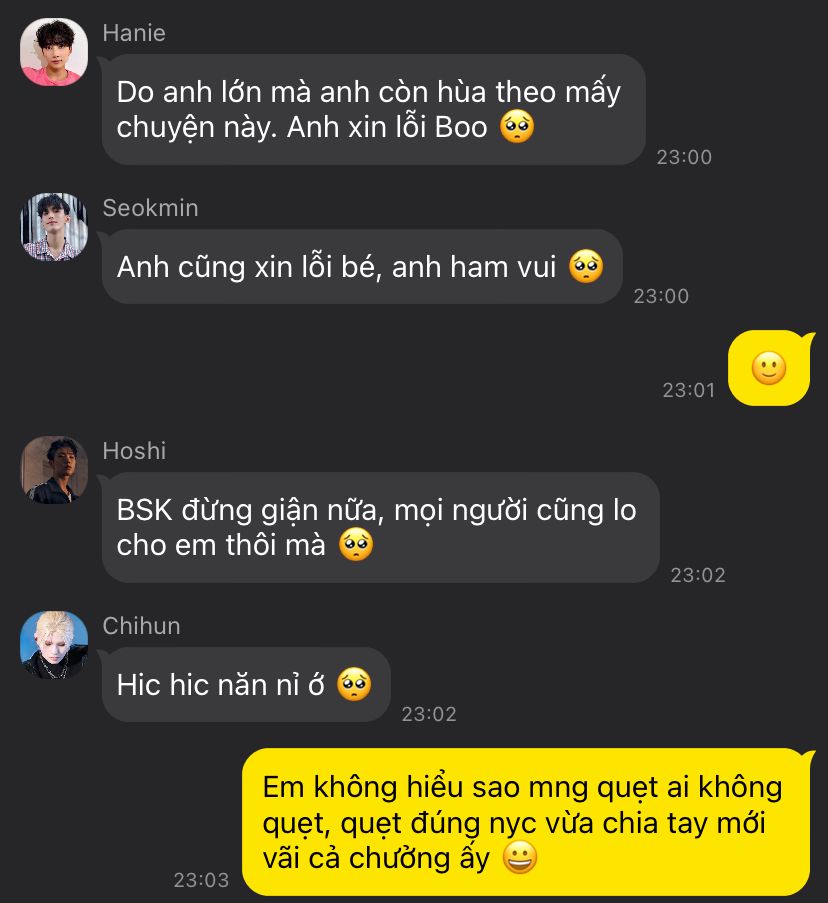View Hoshi's profile from avatar
Image resolution: width=828 pixels, height=903 pixels.
[54, 470]
